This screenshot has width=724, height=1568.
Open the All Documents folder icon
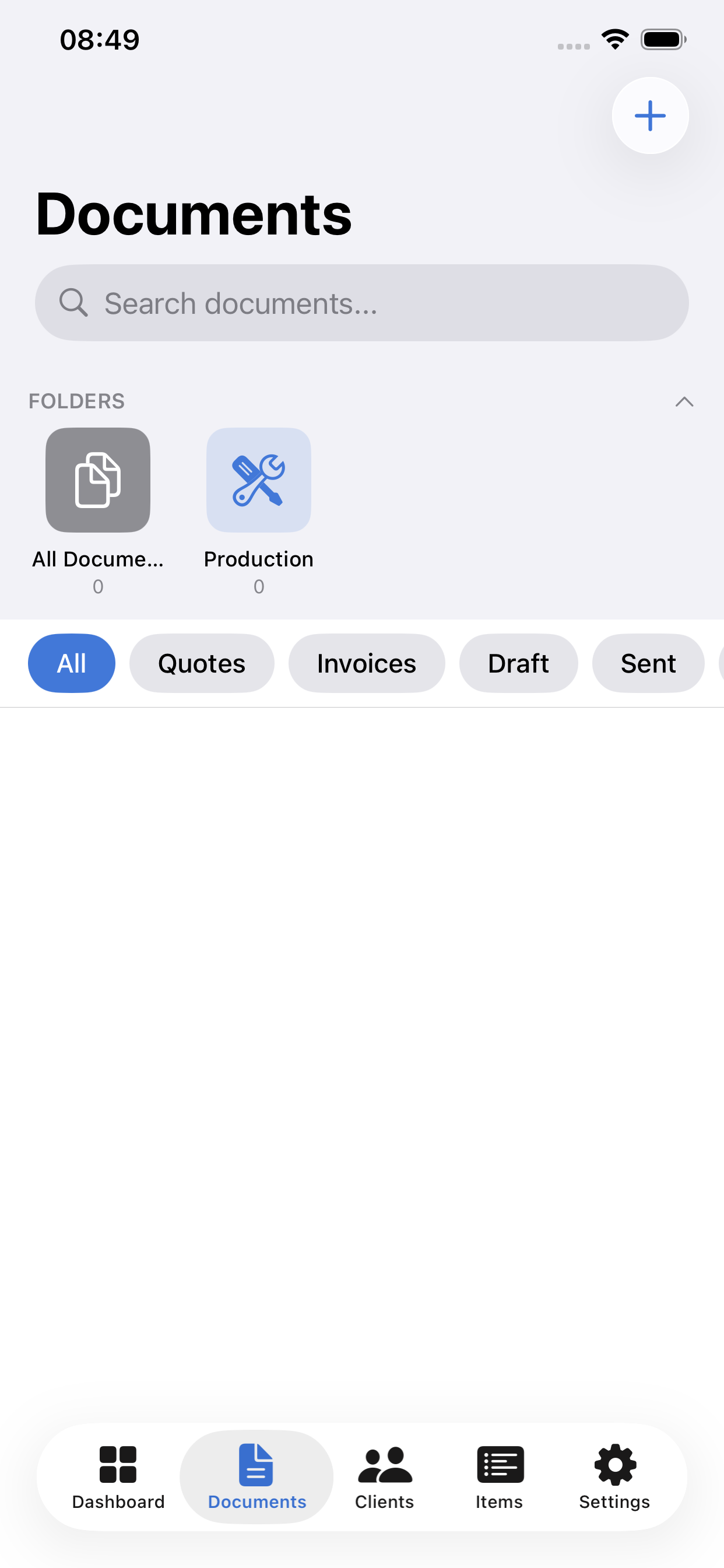coord(98,480)
